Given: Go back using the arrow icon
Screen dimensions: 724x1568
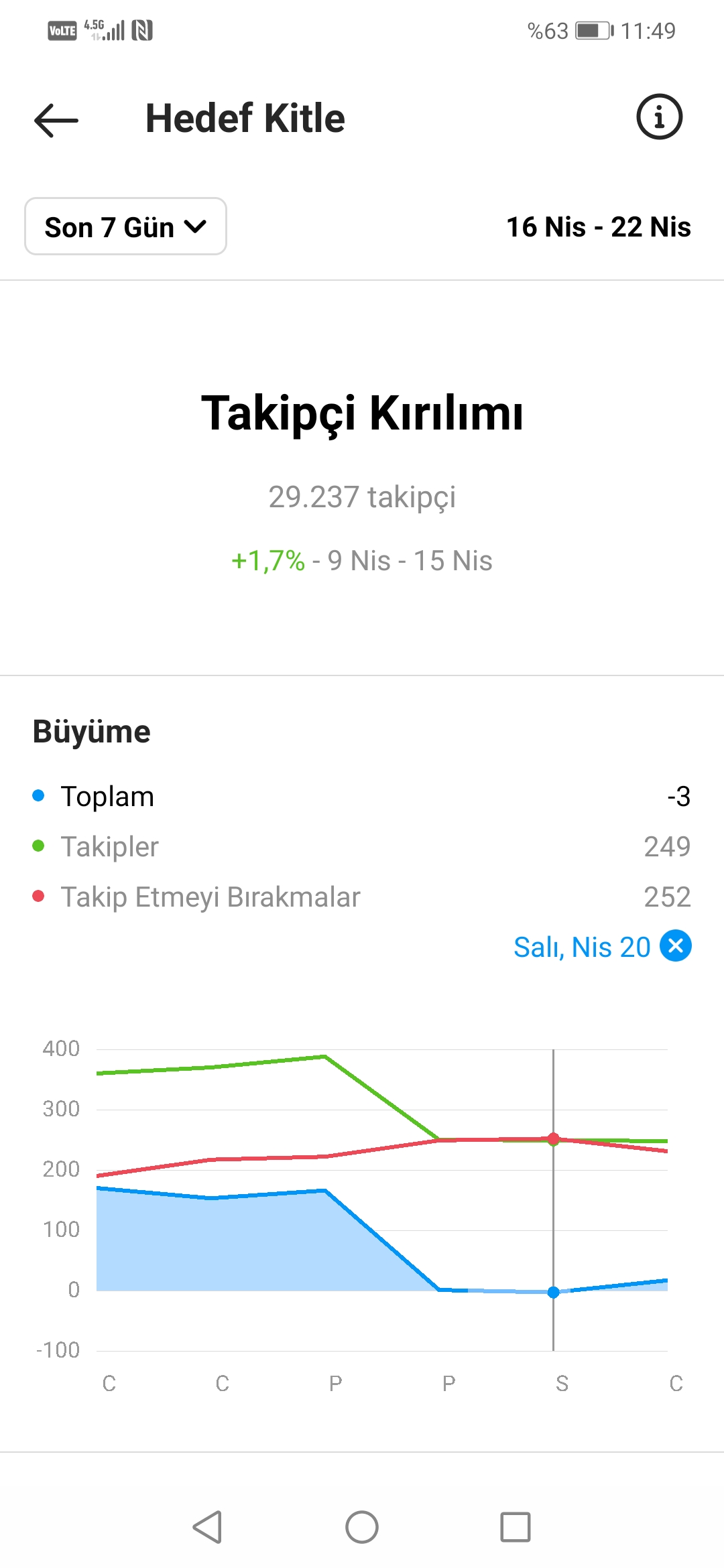Looking at the screenshot, I should [x=56, y=120].
